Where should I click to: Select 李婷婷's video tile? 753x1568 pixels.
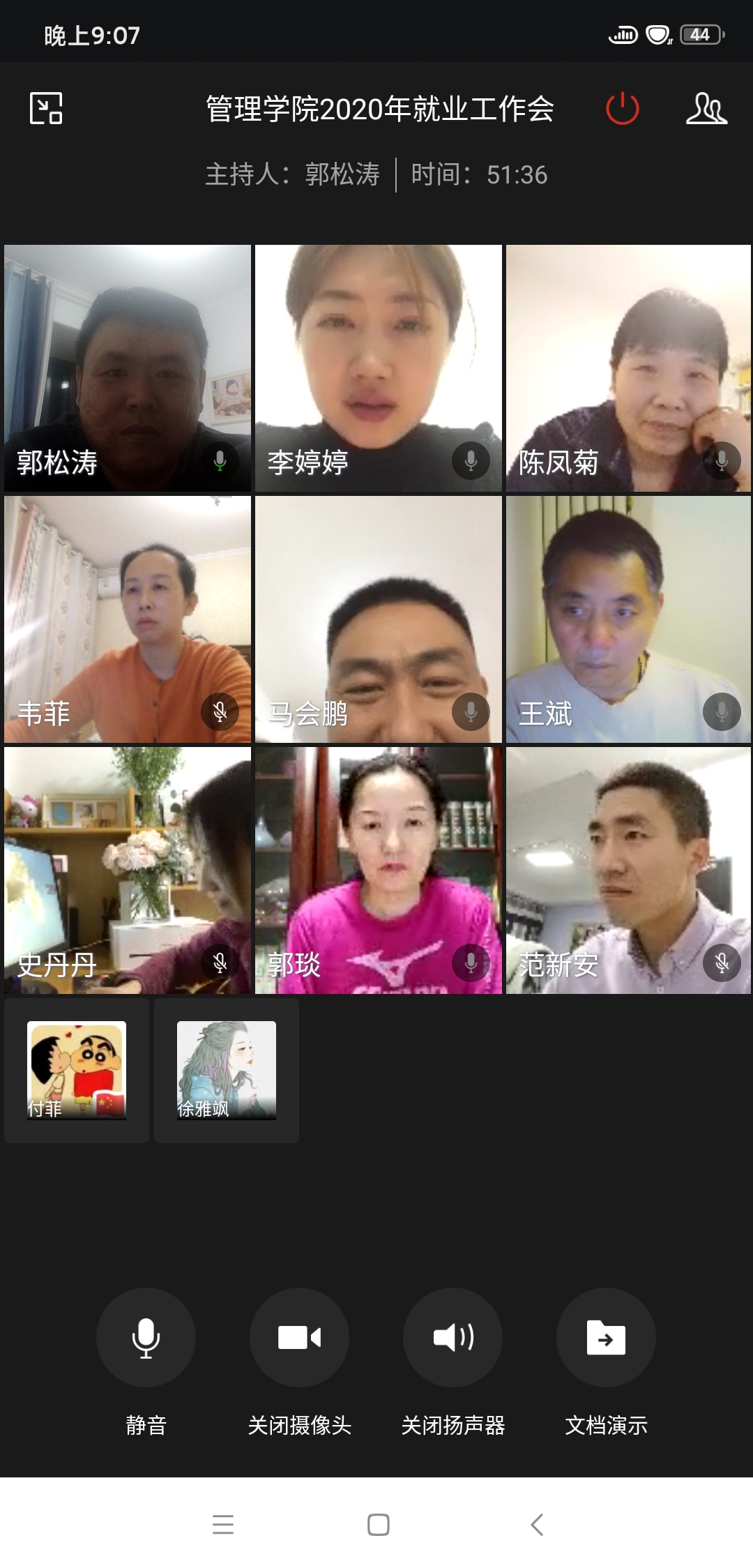(378, 368)
